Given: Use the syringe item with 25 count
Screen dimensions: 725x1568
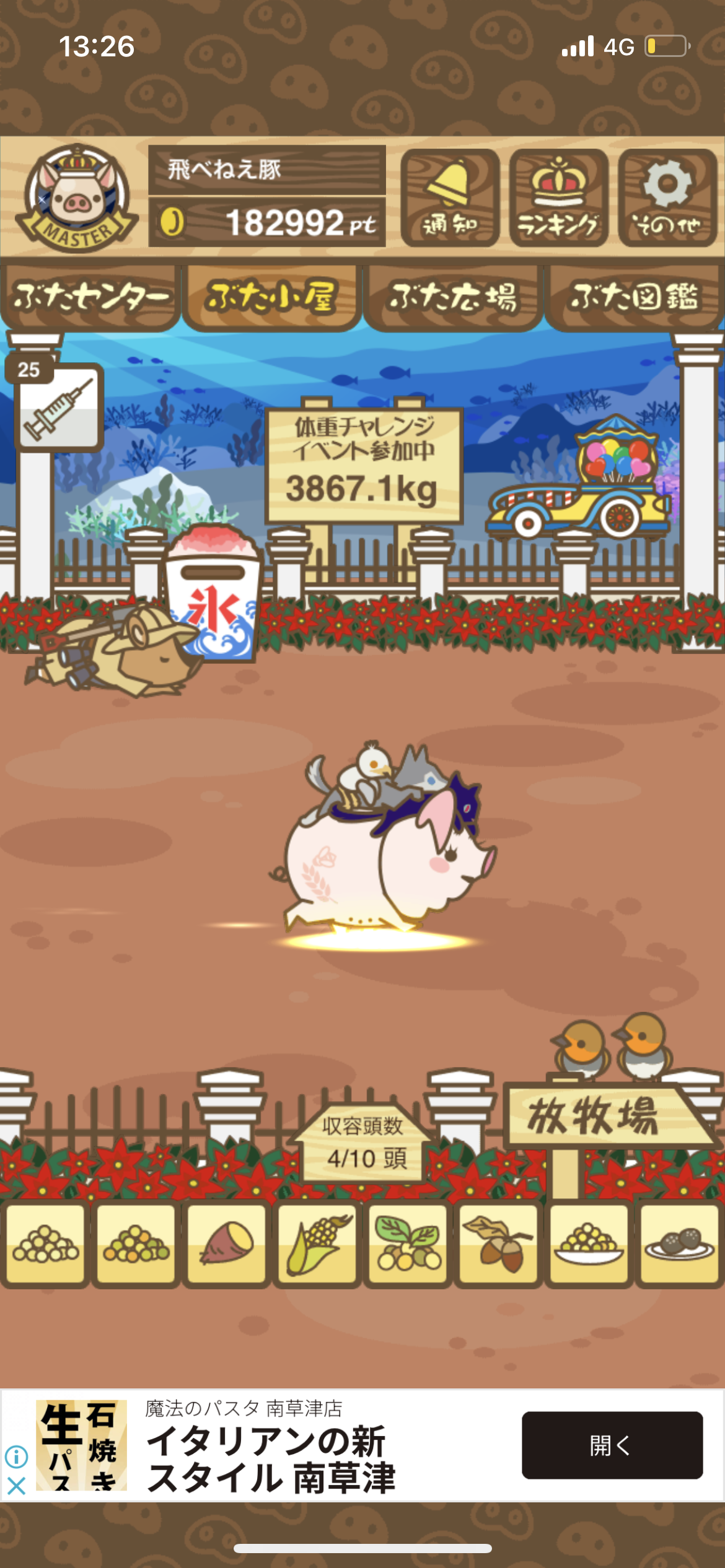Looking at the screenshot, I should (58, 407).
